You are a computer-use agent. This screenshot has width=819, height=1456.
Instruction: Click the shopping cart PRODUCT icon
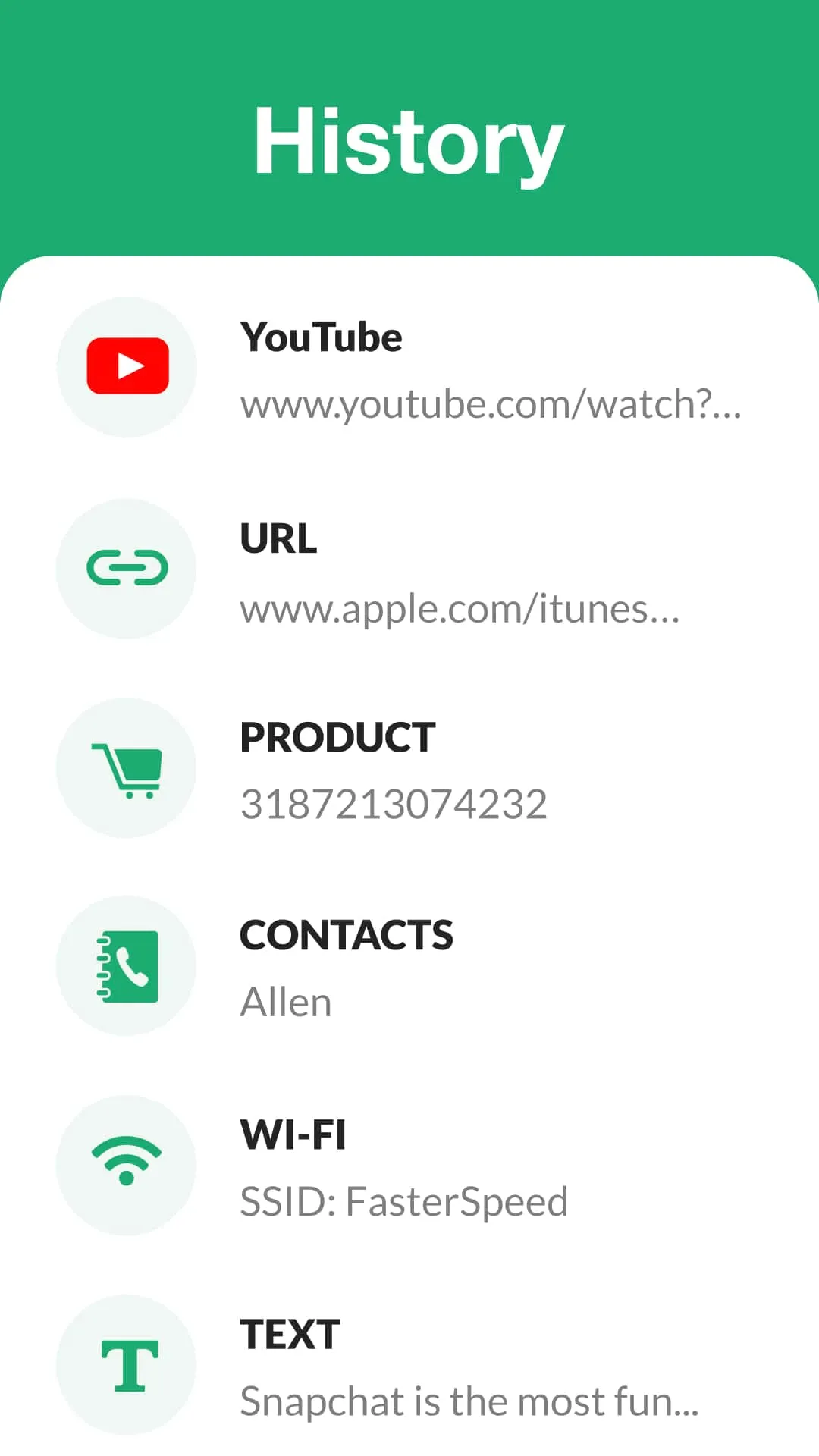[x=127, y=768]
